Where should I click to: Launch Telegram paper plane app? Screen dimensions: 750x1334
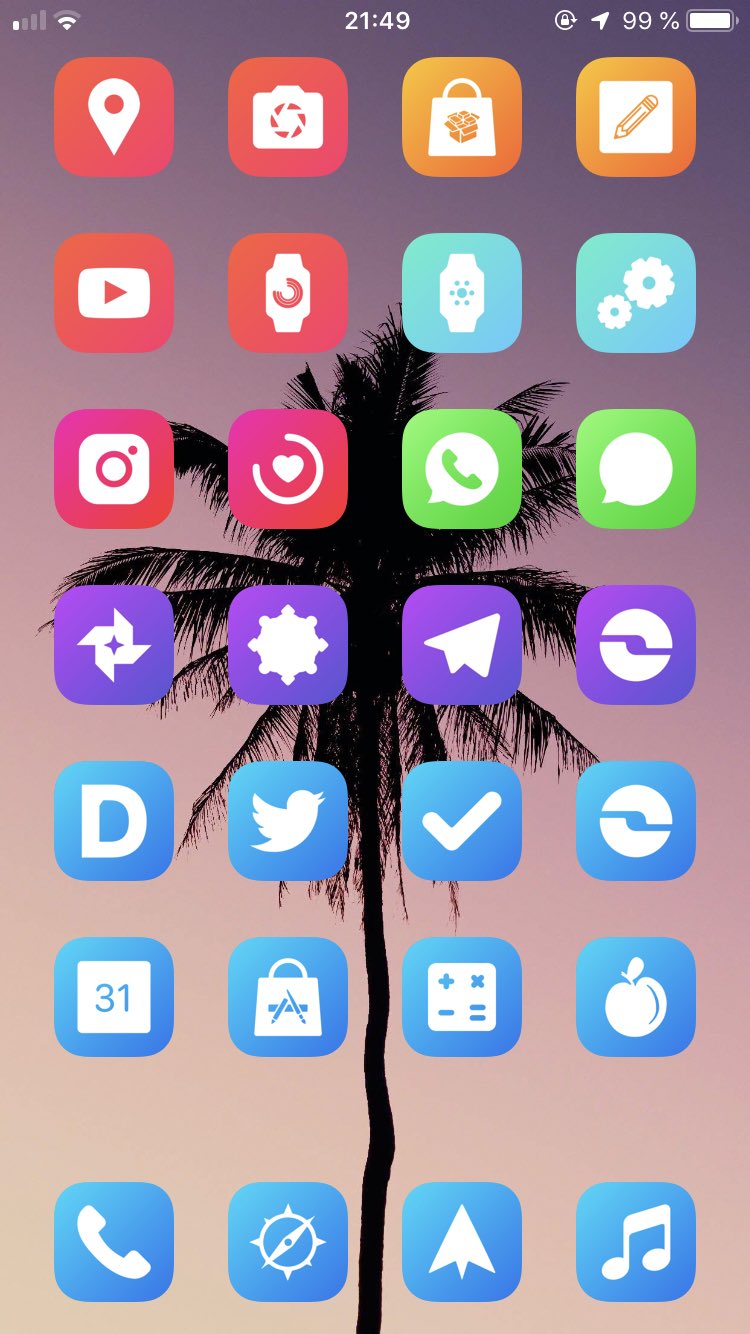pos(462,645)
